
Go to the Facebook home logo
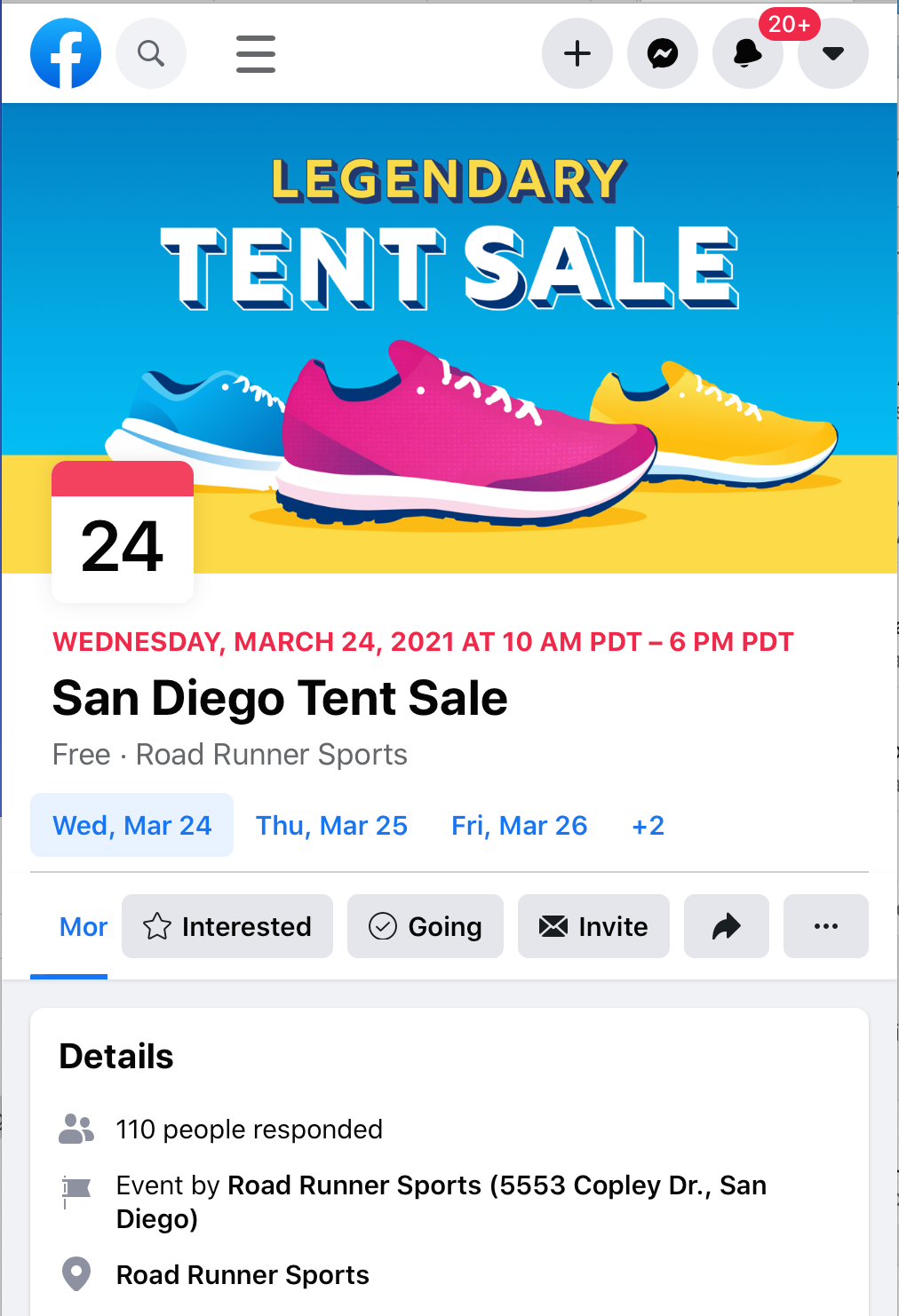point(66,53)
